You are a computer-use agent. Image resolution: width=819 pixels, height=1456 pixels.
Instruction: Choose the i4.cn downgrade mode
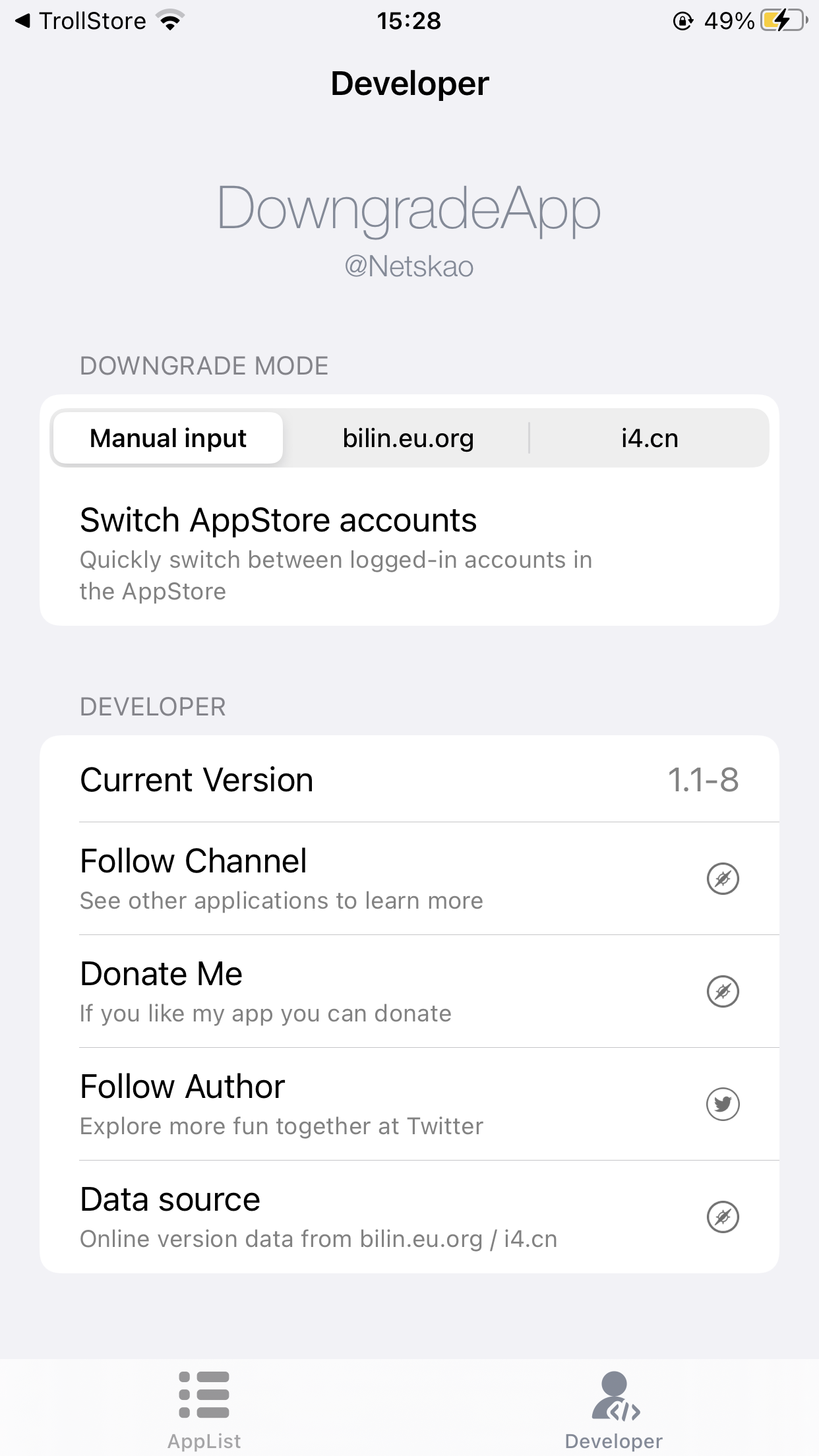[650, 439]
